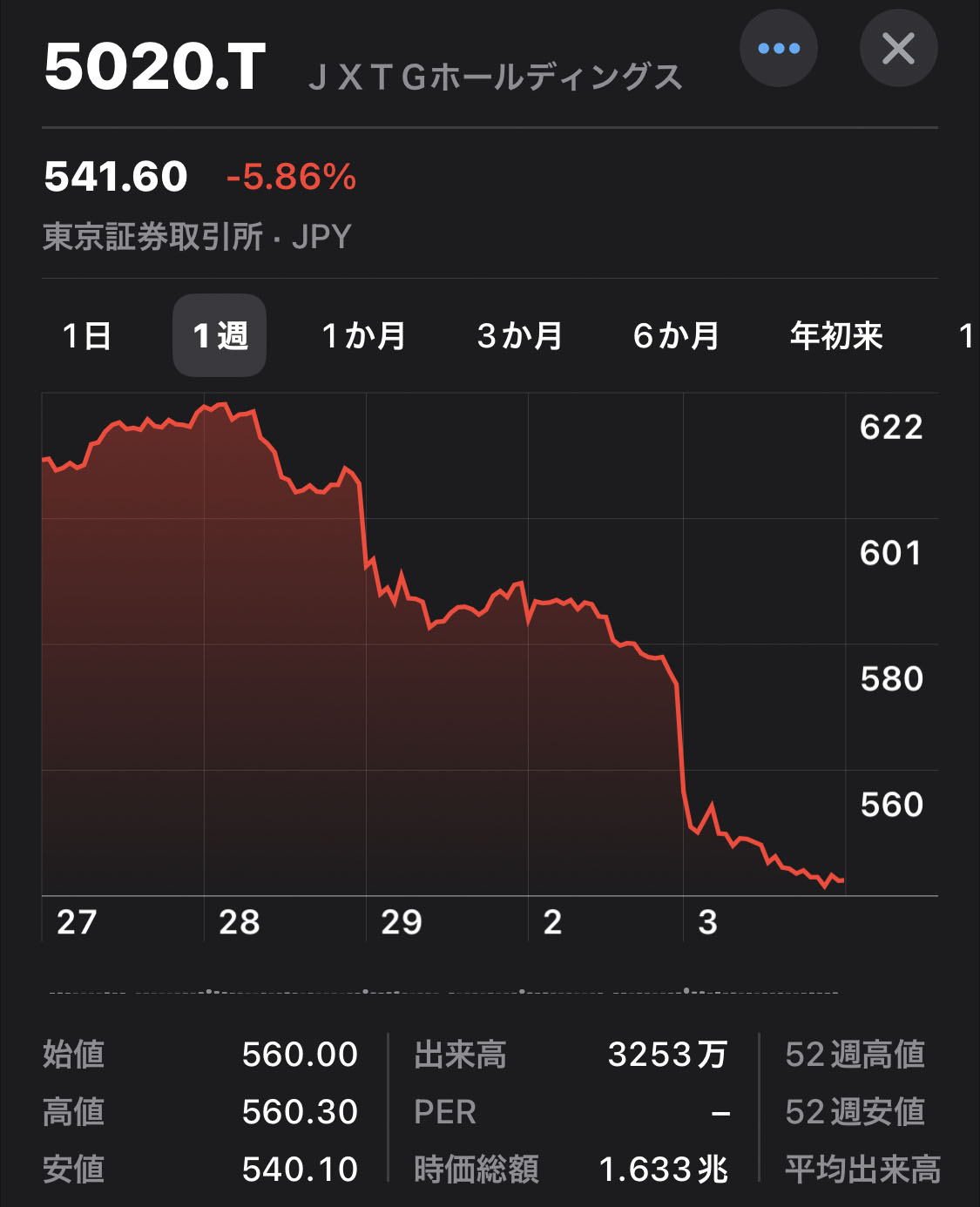Screen dimensions: 980x1207
Task: View the 6か月 chart range
Action: click(676, 336)
